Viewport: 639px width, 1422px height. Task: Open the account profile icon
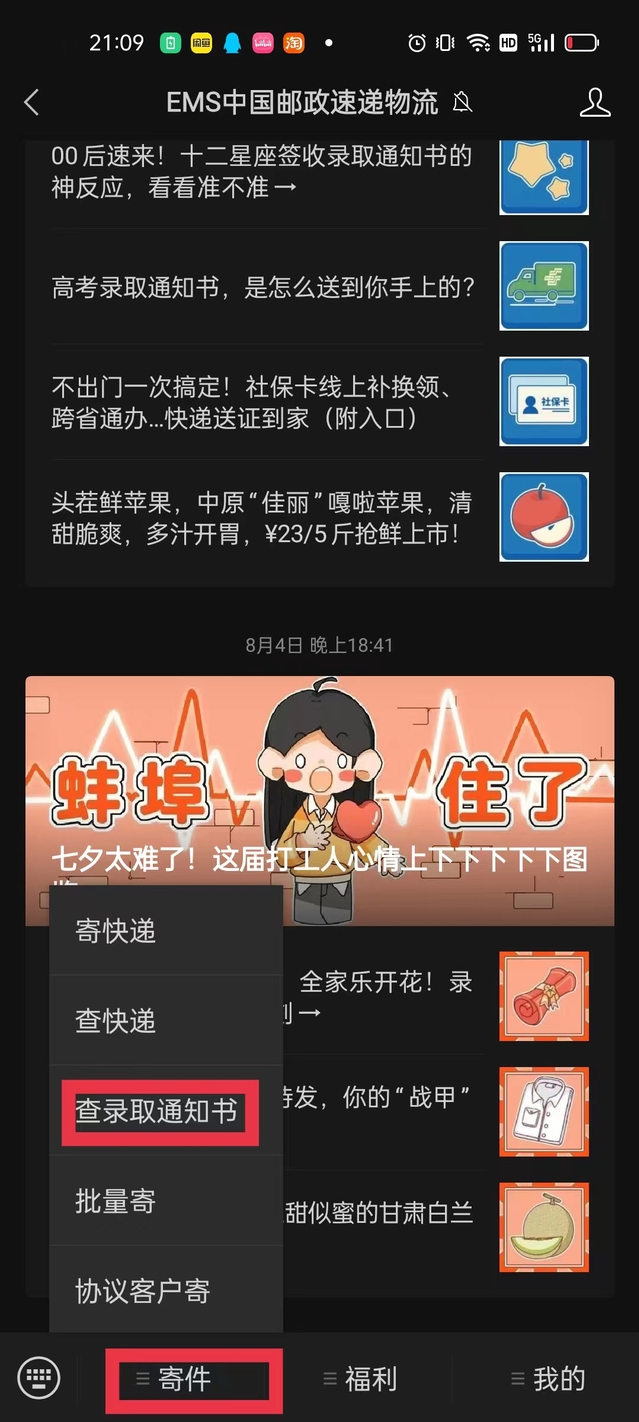[595, 102]
